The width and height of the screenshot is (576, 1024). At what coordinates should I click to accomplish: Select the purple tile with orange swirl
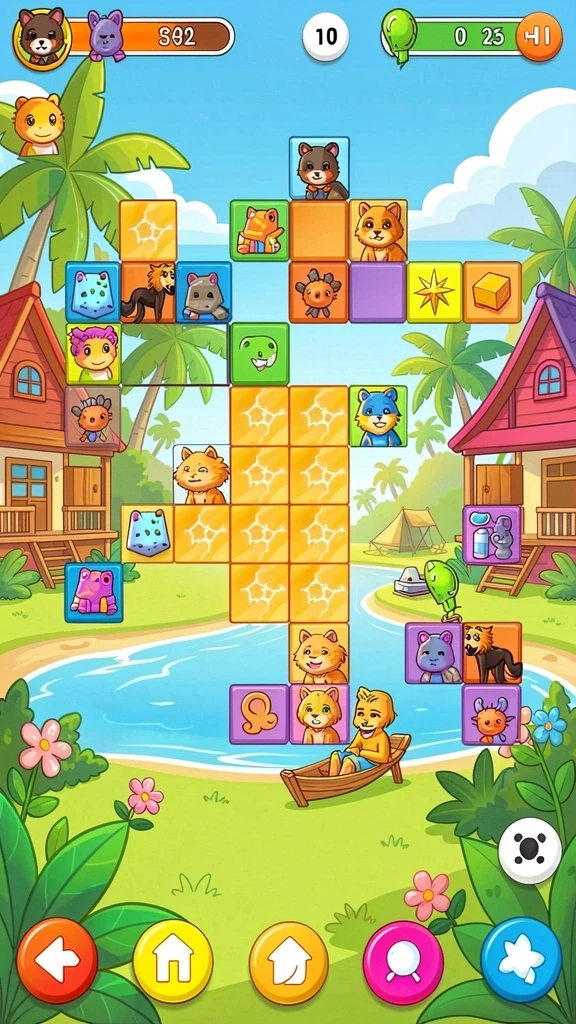pos(259,714)
